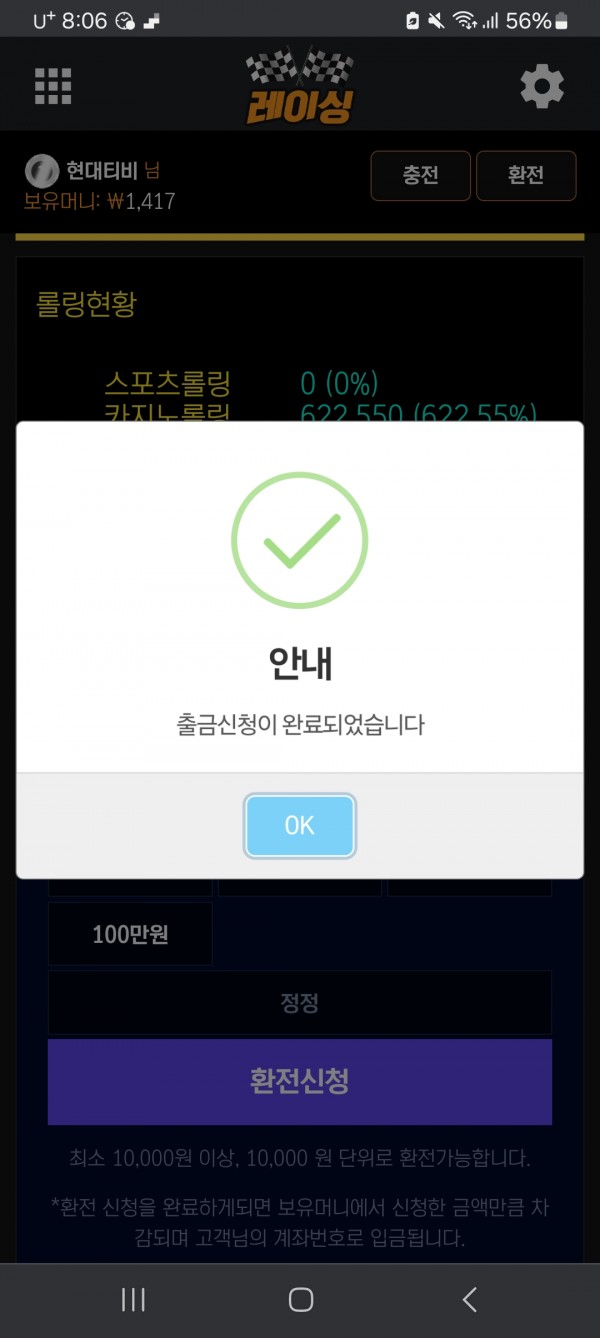Tap the 정정 reset button
The width and height of the screenshot is (600, 1338).
[x=300, y=1002]
